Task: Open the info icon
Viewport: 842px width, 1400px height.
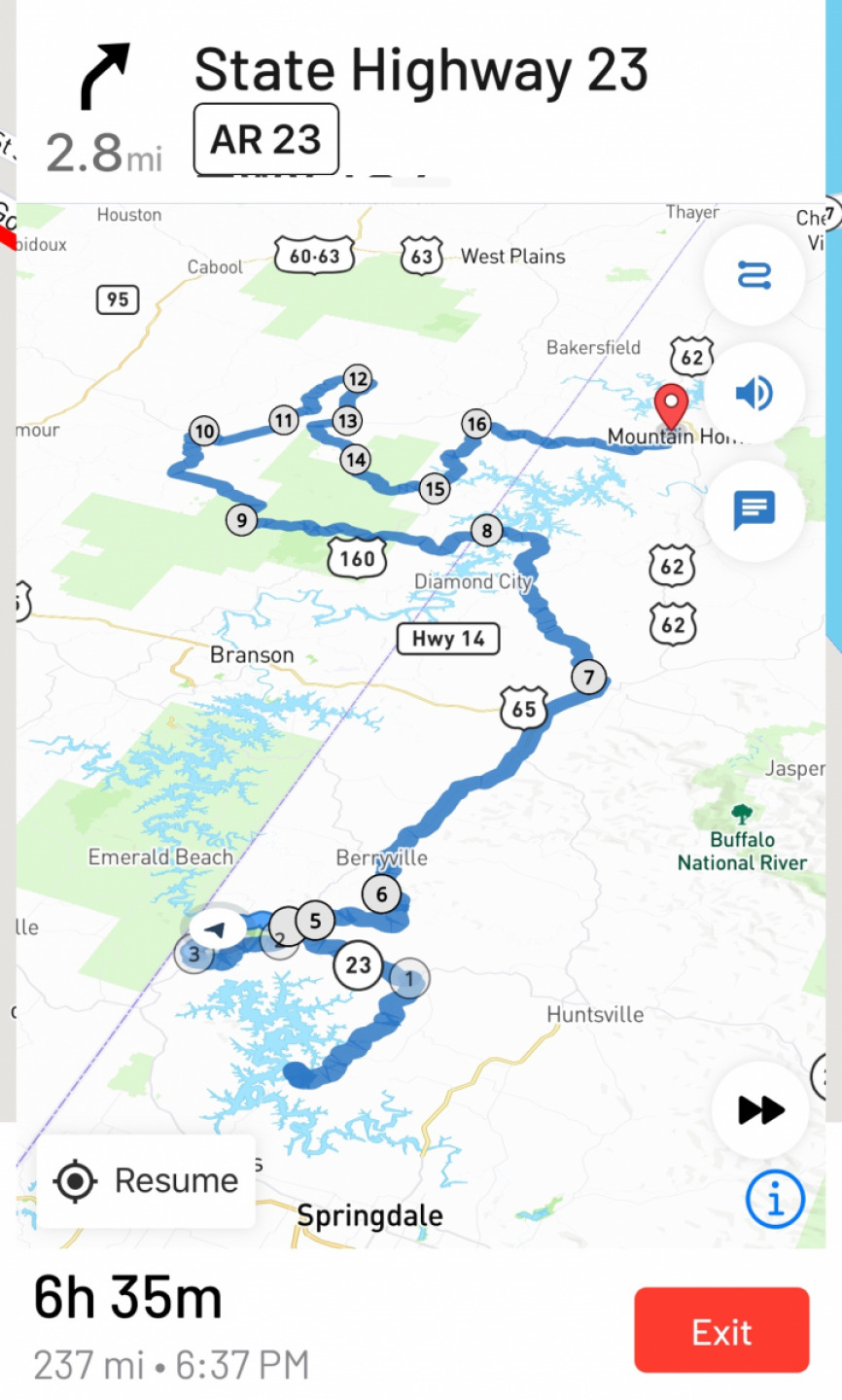Action: (775, 1200)
